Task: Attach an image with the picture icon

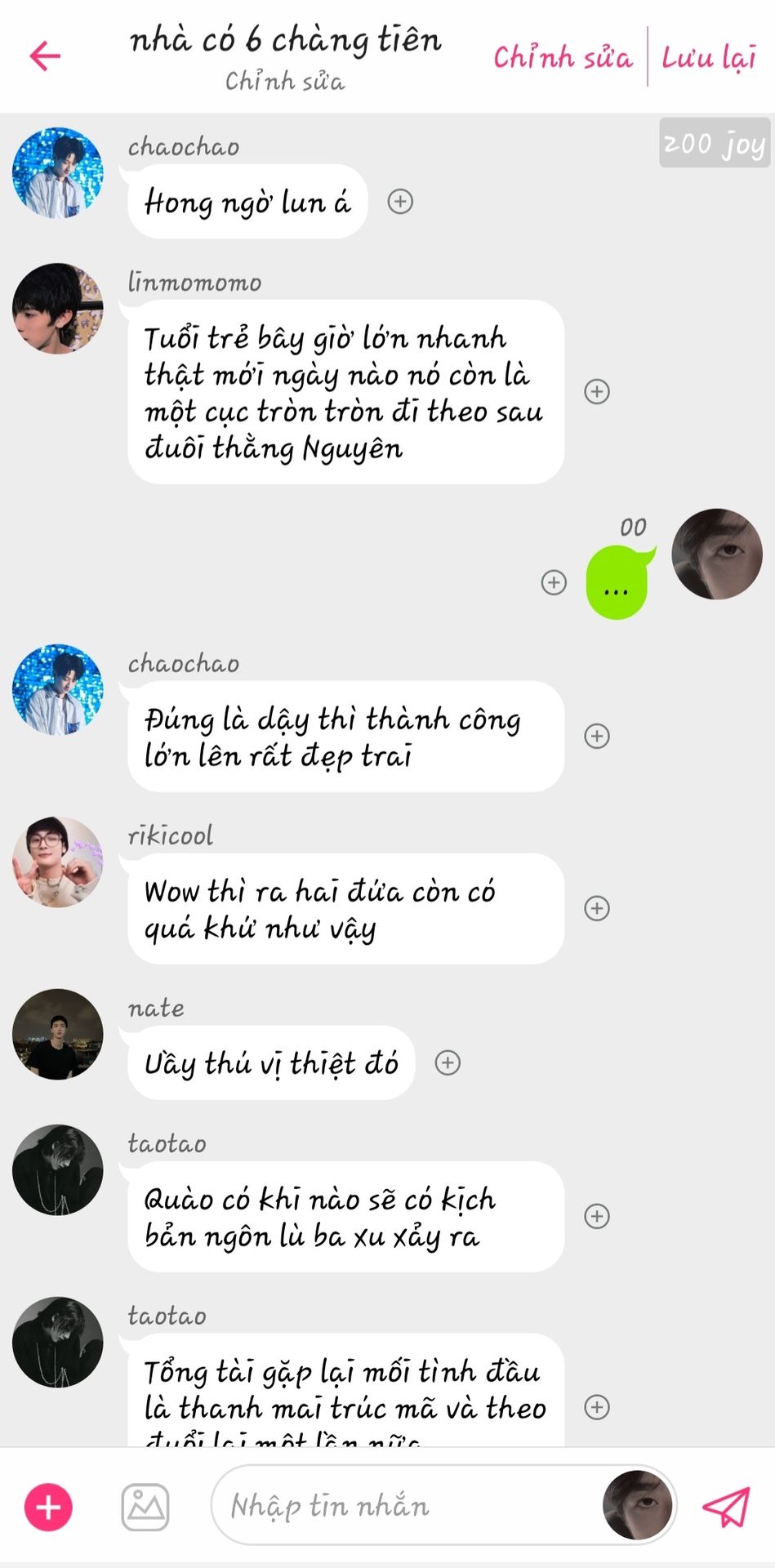Action: click(x=145, y=1507)
